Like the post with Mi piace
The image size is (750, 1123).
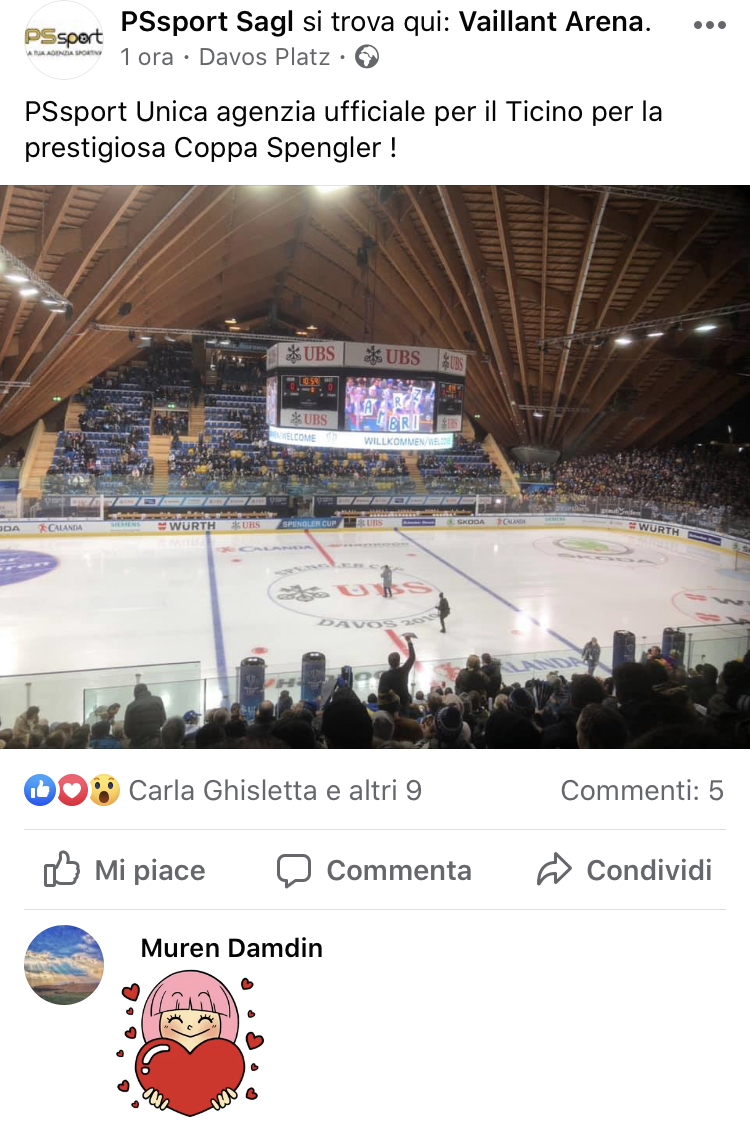click(125, 870)
